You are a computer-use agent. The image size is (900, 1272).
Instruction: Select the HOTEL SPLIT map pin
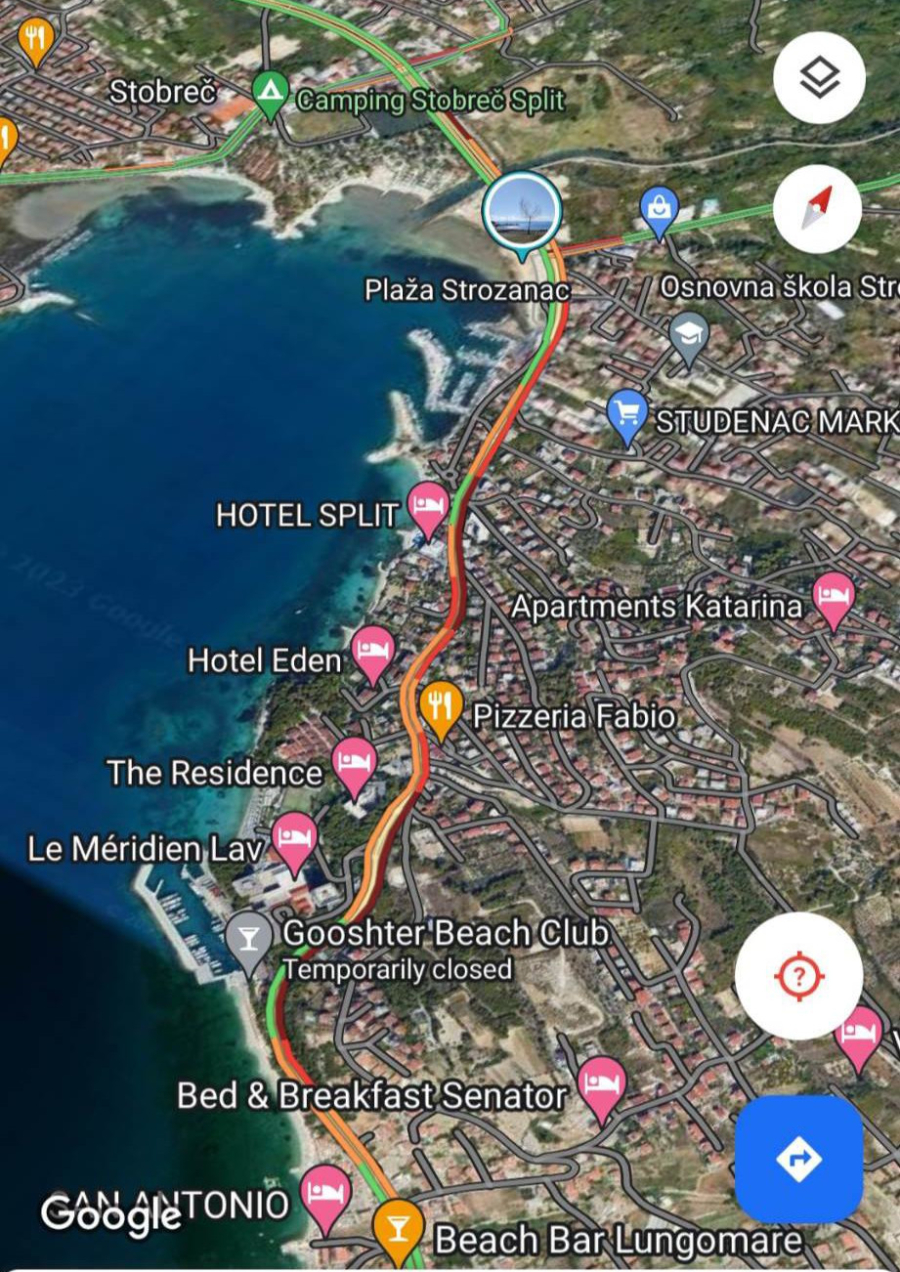click(x=429, y=507)
